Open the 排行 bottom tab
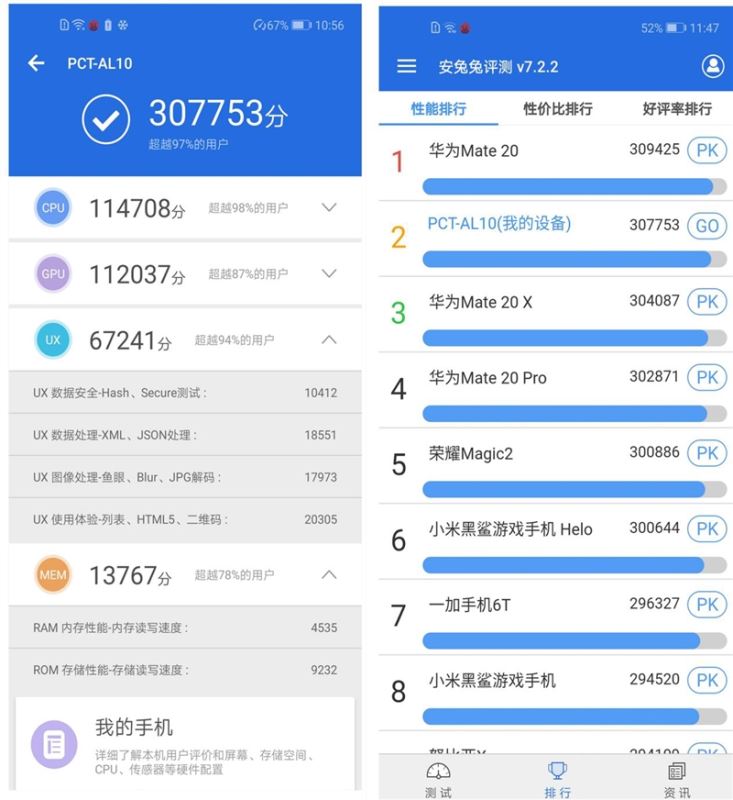733x800 pixels. pyautogui.click(x=557, y=780)
